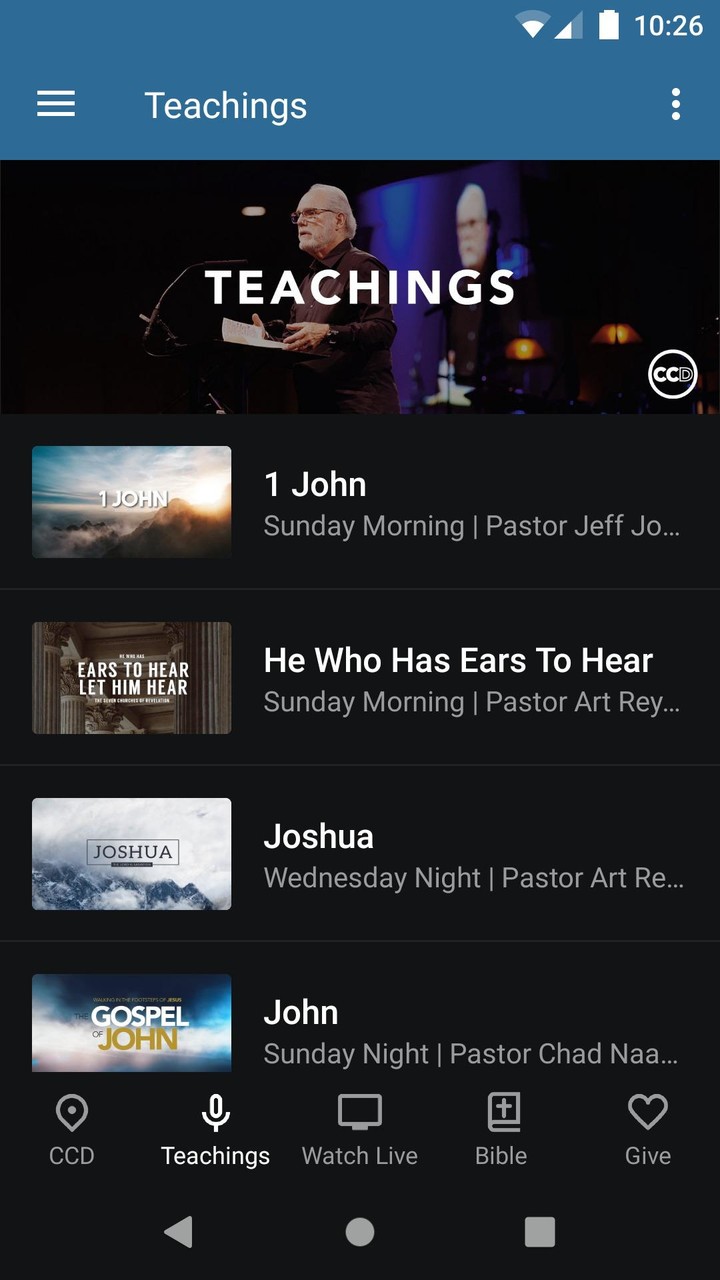Switch to the CCD tab
720x1280 pixels.
click(x=72, y=1131)
